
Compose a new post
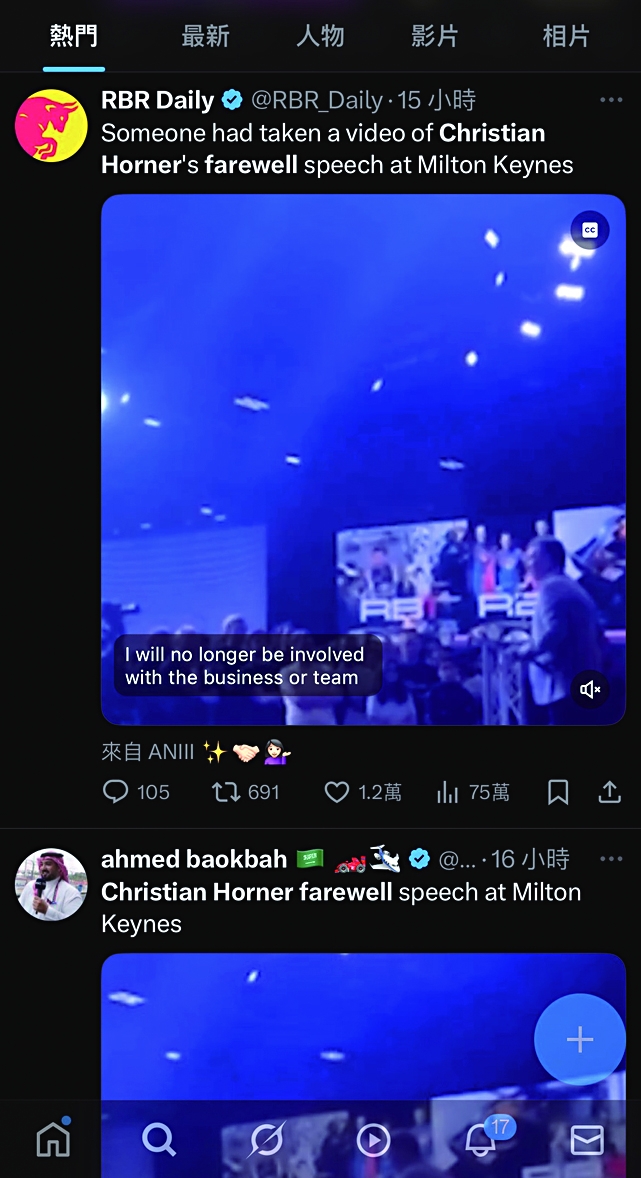point(580,1039)
